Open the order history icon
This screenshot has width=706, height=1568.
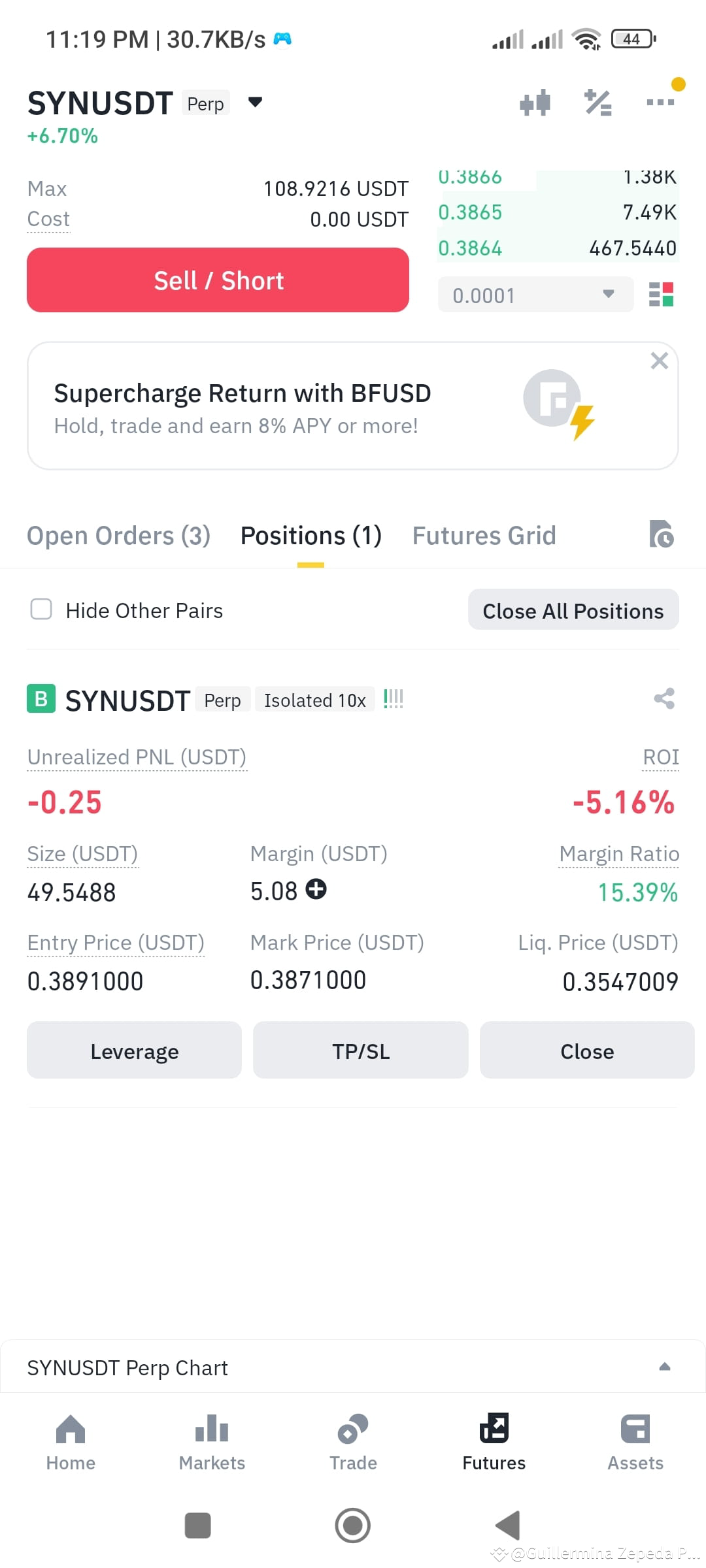(662, 534)
